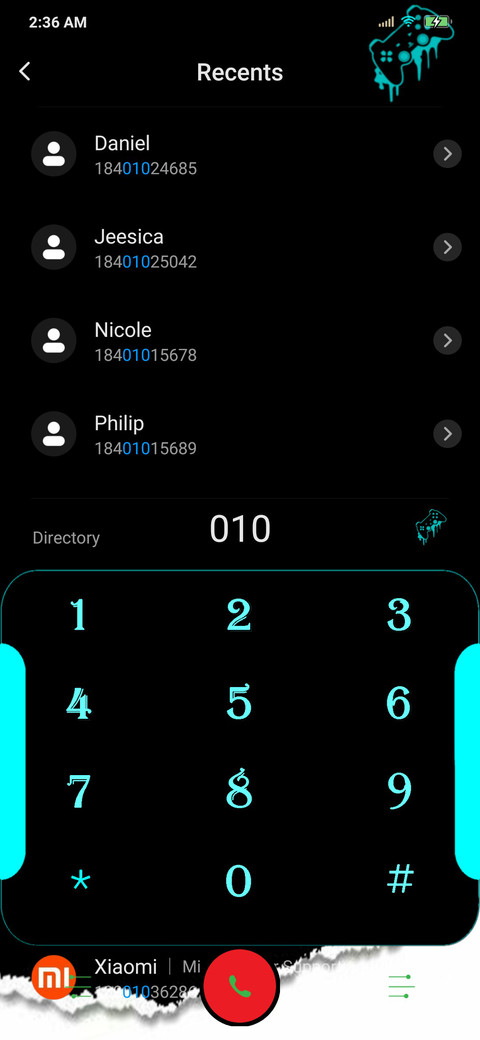Dial digit 2 on the keypad
This screenshot has height=1040, width=480.
(x=239, y=615)
